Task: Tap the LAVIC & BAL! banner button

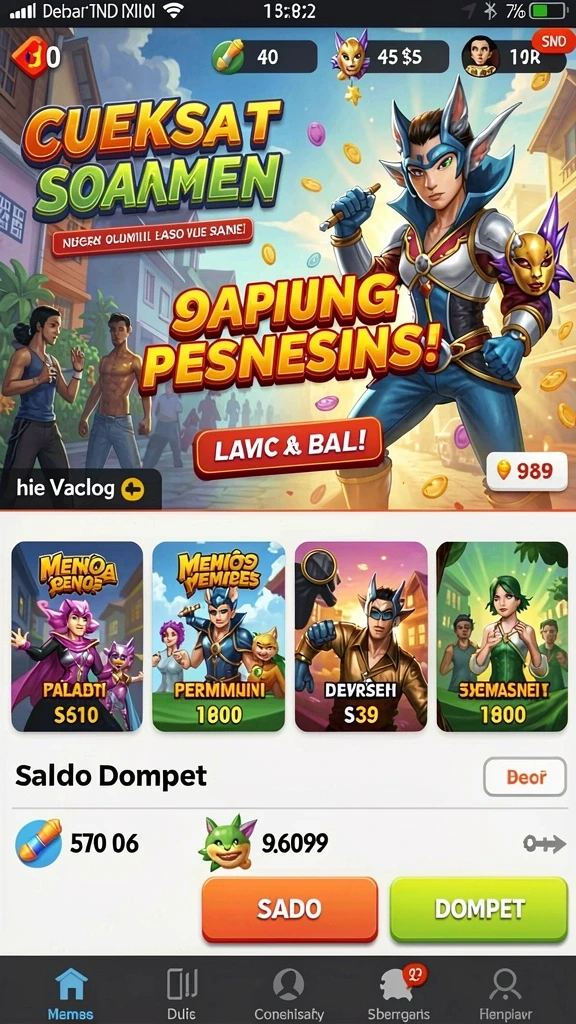Action: 288,448
